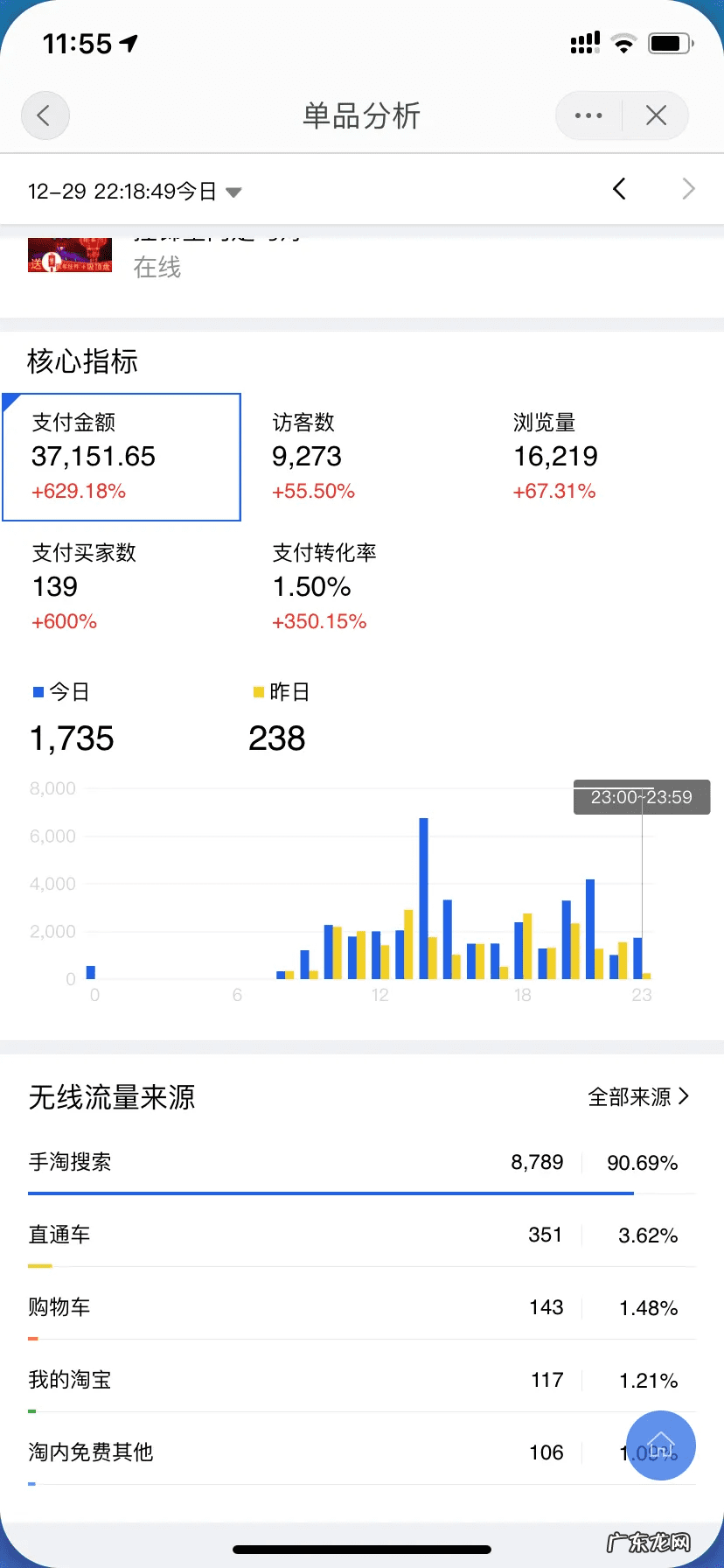Viewport: 724px width, 1568px height.
Task: Tap the floating blue home button
Action: 661,1445
